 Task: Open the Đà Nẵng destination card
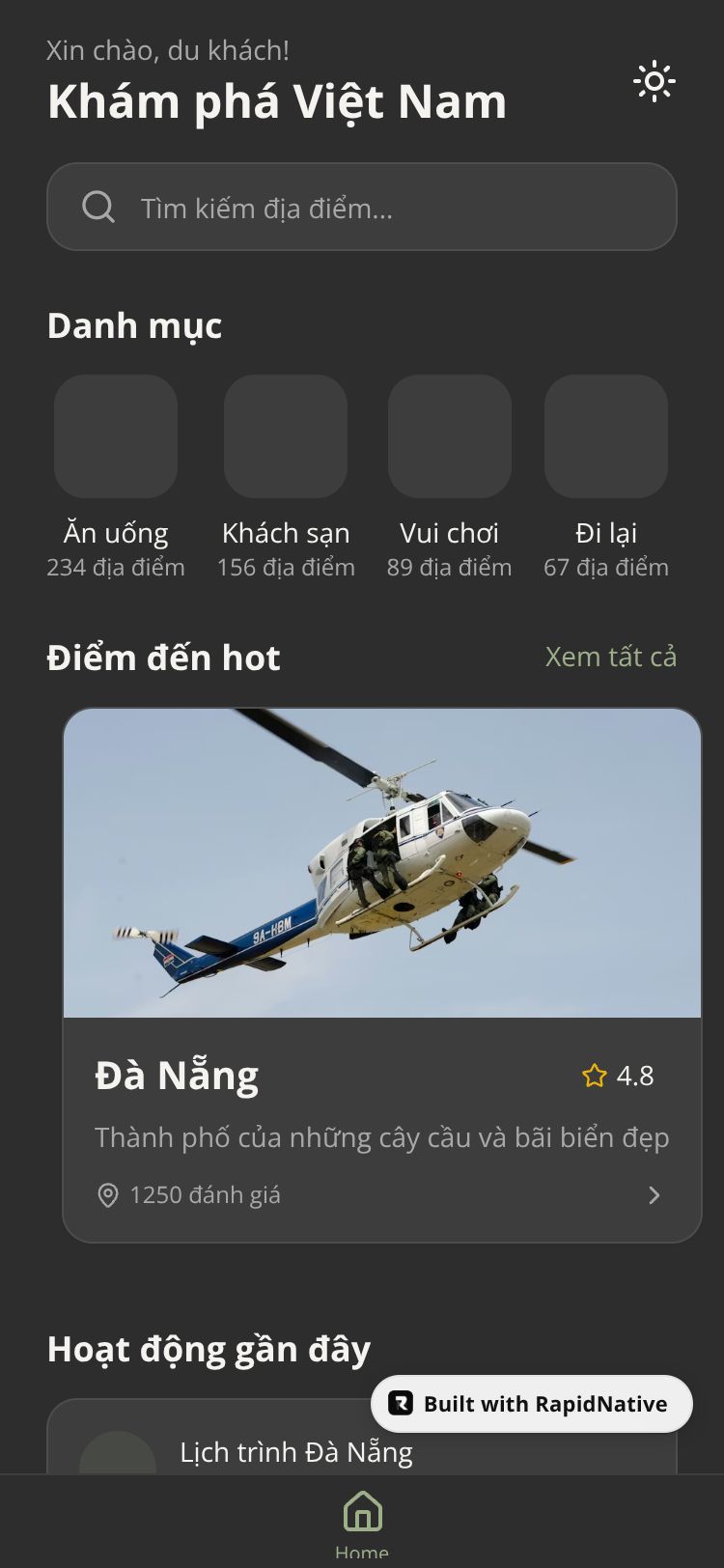(x=381, y=975)
